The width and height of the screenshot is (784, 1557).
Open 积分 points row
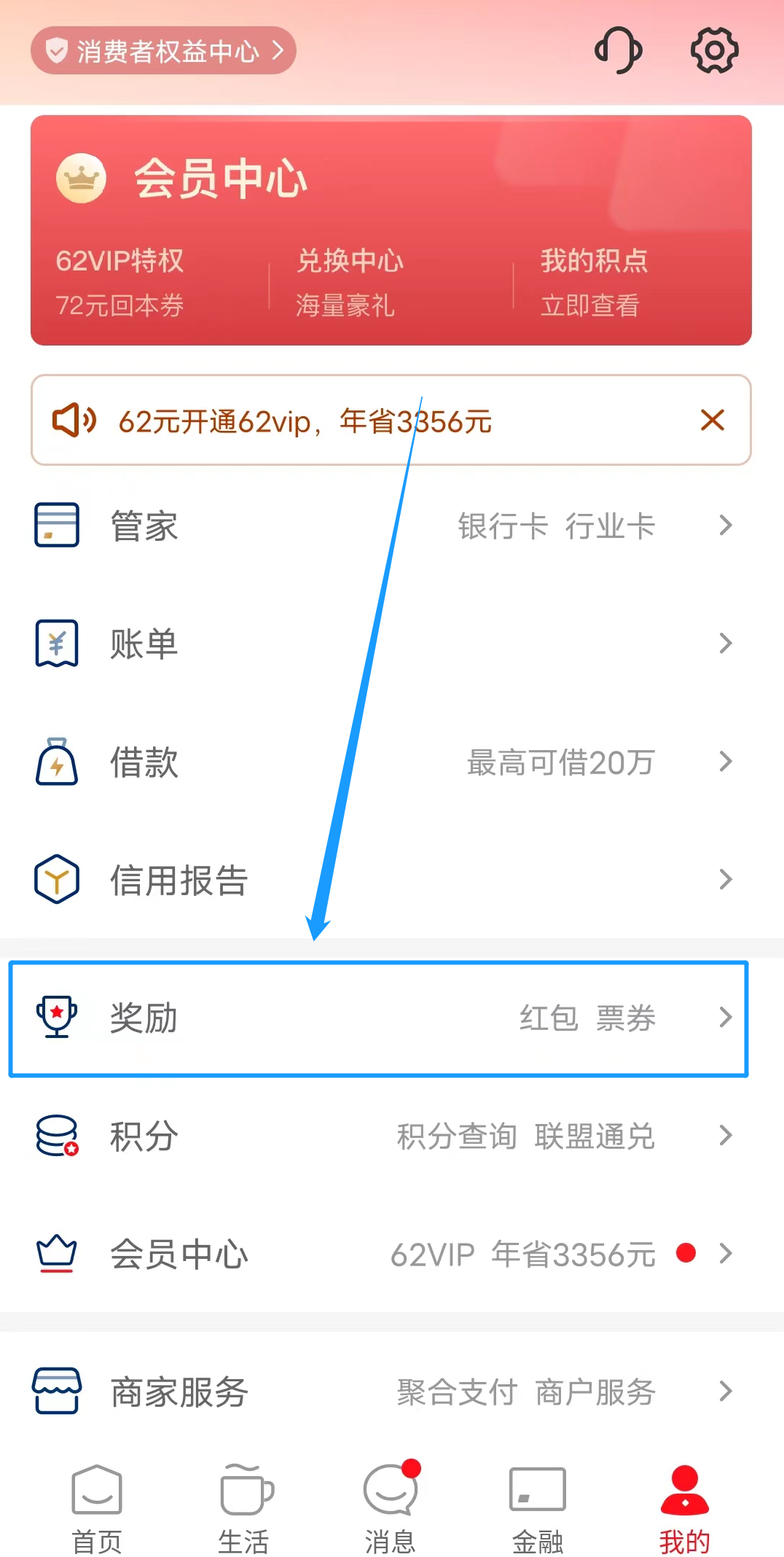tap(384, 1136)
